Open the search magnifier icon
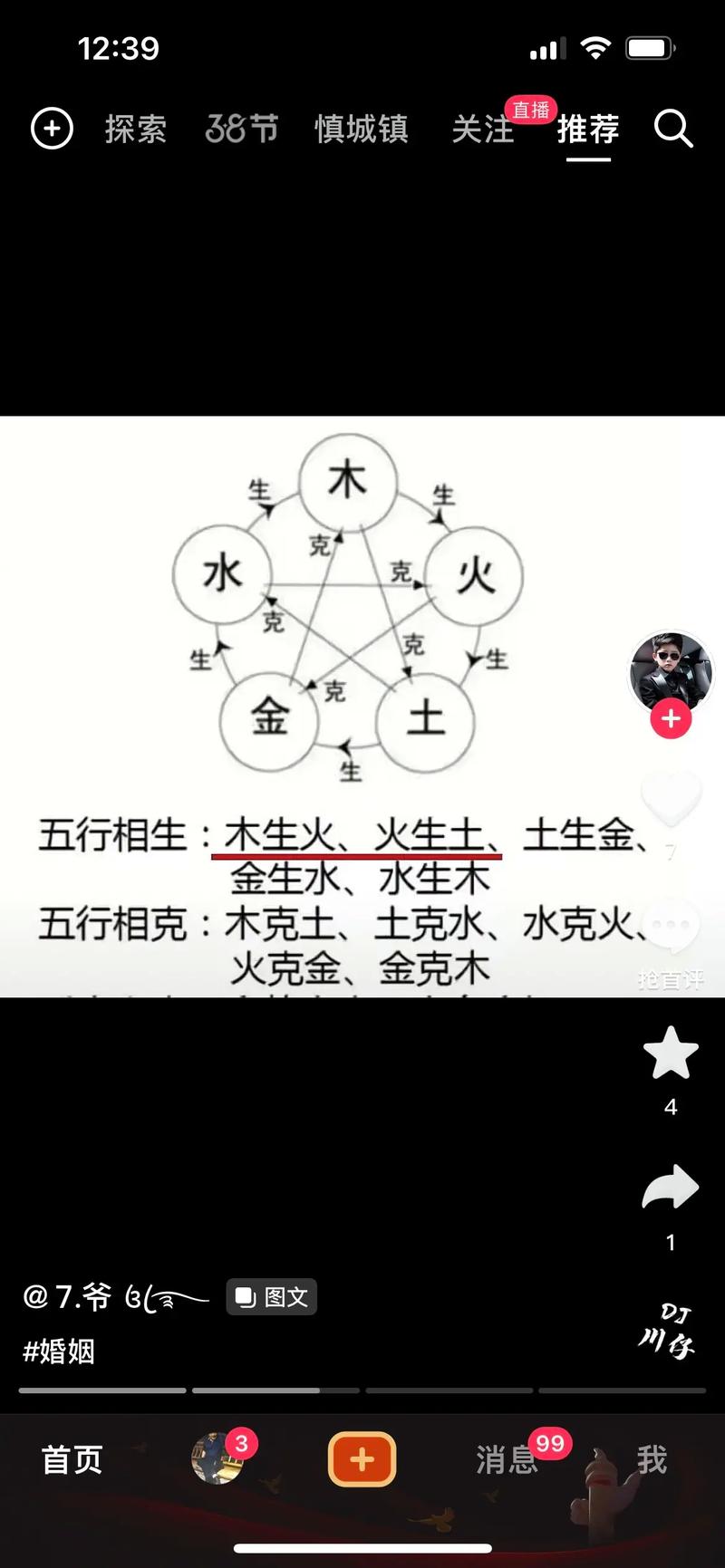 click(673, 129)
